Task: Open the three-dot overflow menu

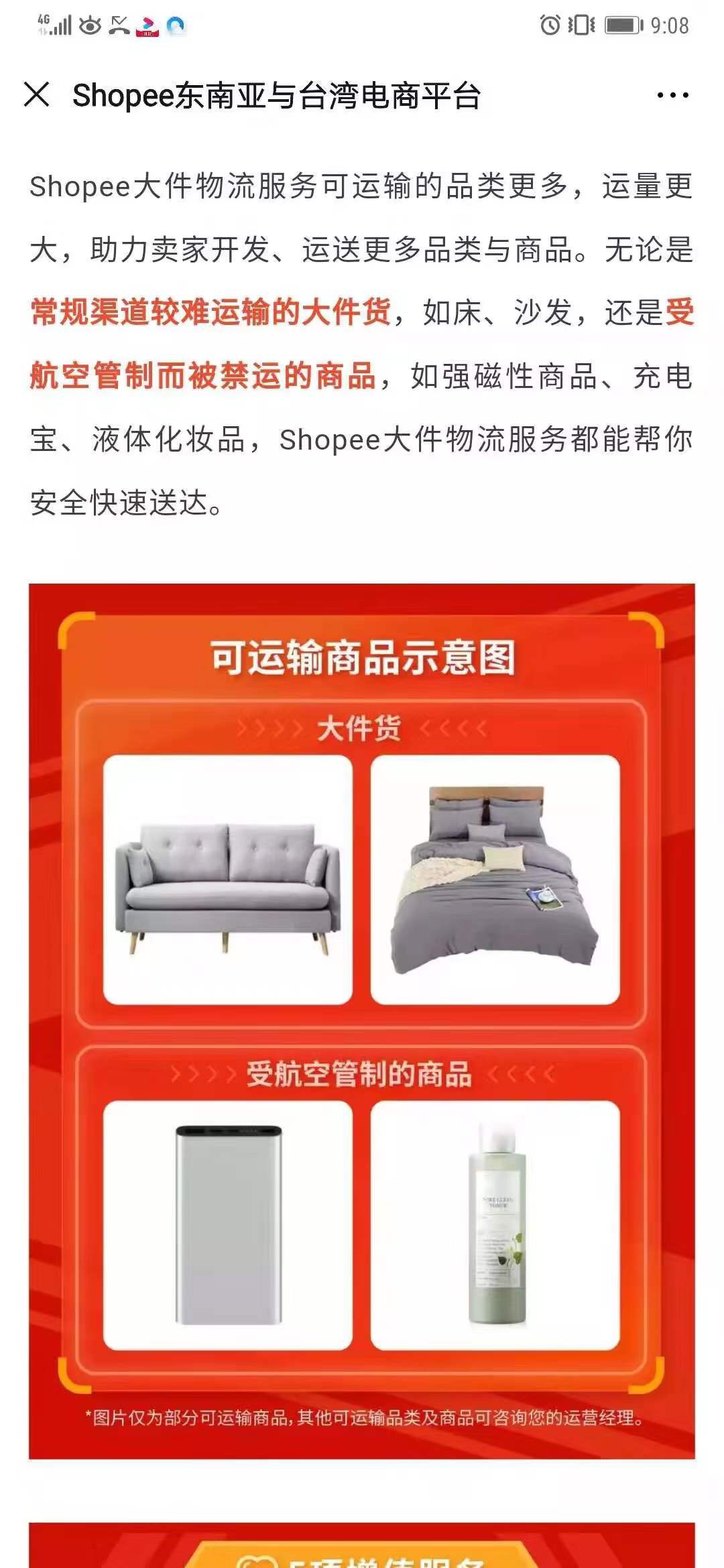Action: click(x=672, y=96)
